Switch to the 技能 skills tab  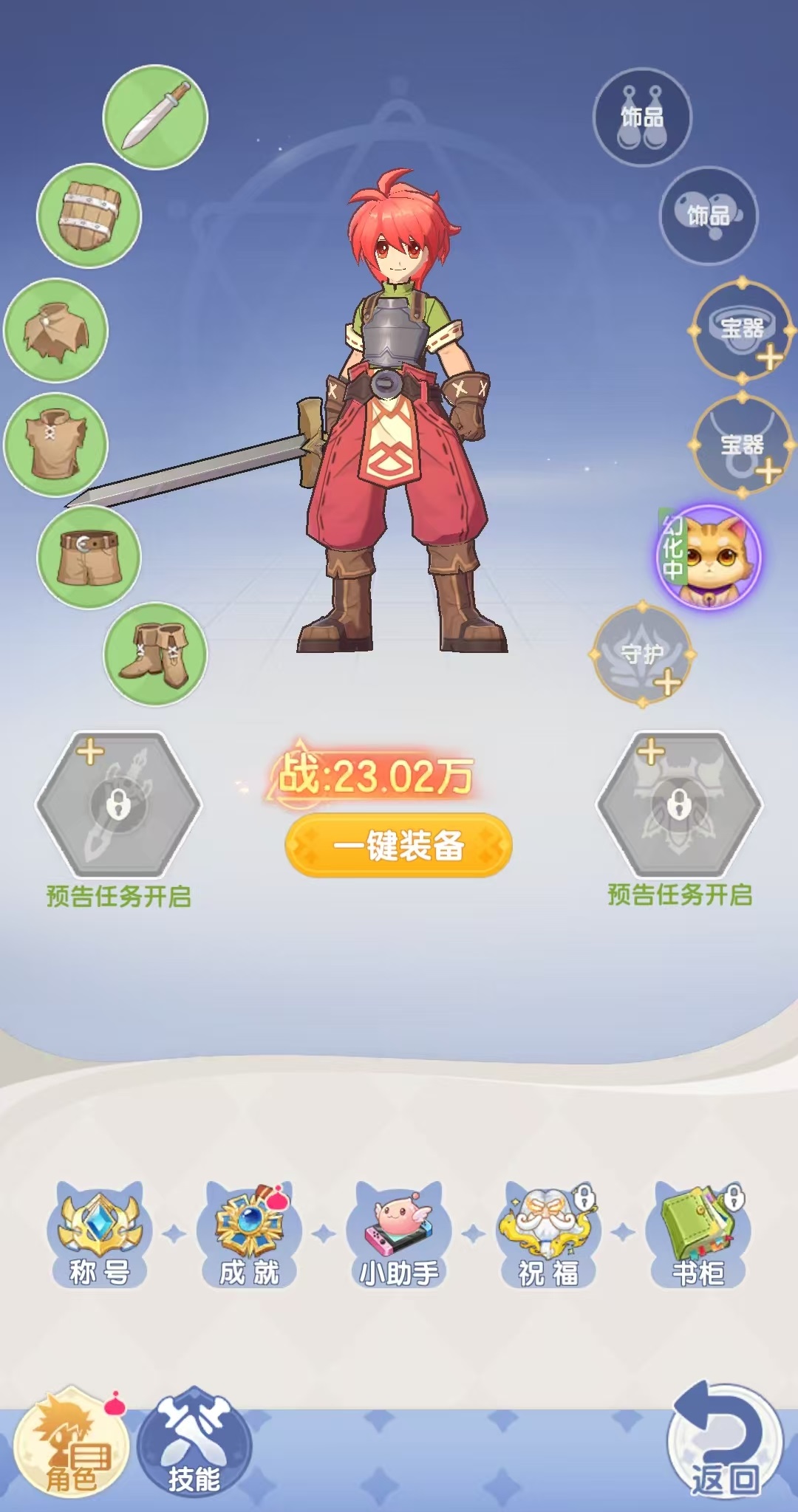(x=194, y=1443)
